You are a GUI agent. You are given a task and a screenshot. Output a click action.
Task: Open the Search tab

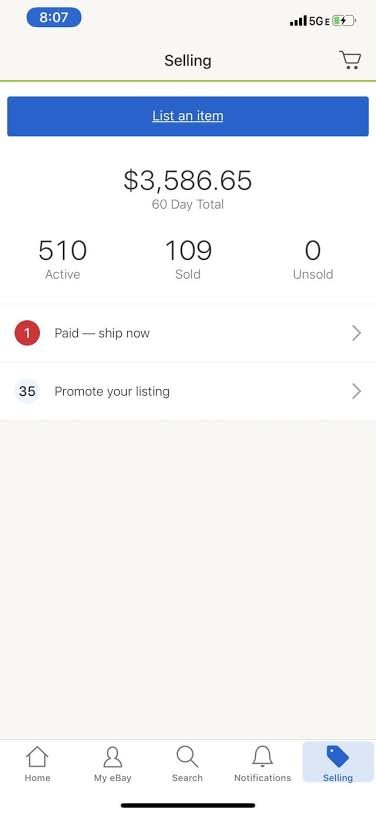click(x=187, y=764)
